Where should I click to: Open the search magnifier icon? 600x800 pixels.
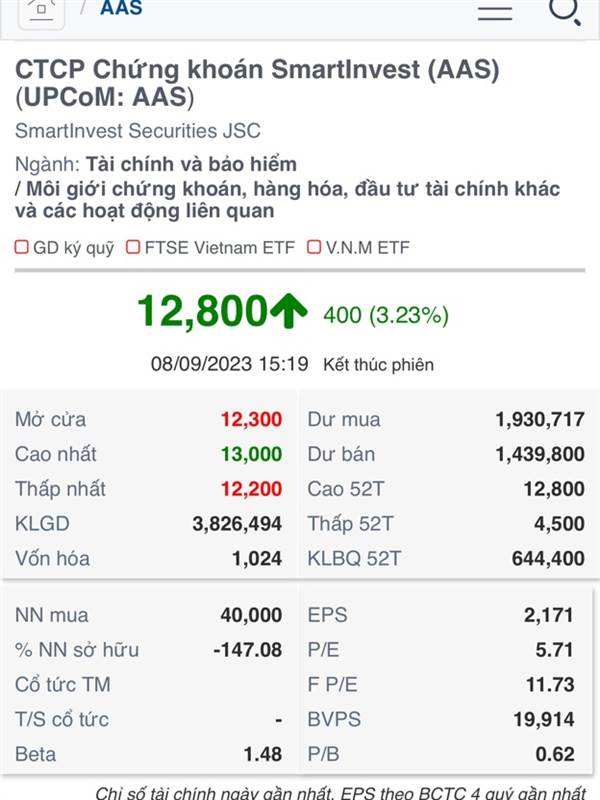(565, 10)
